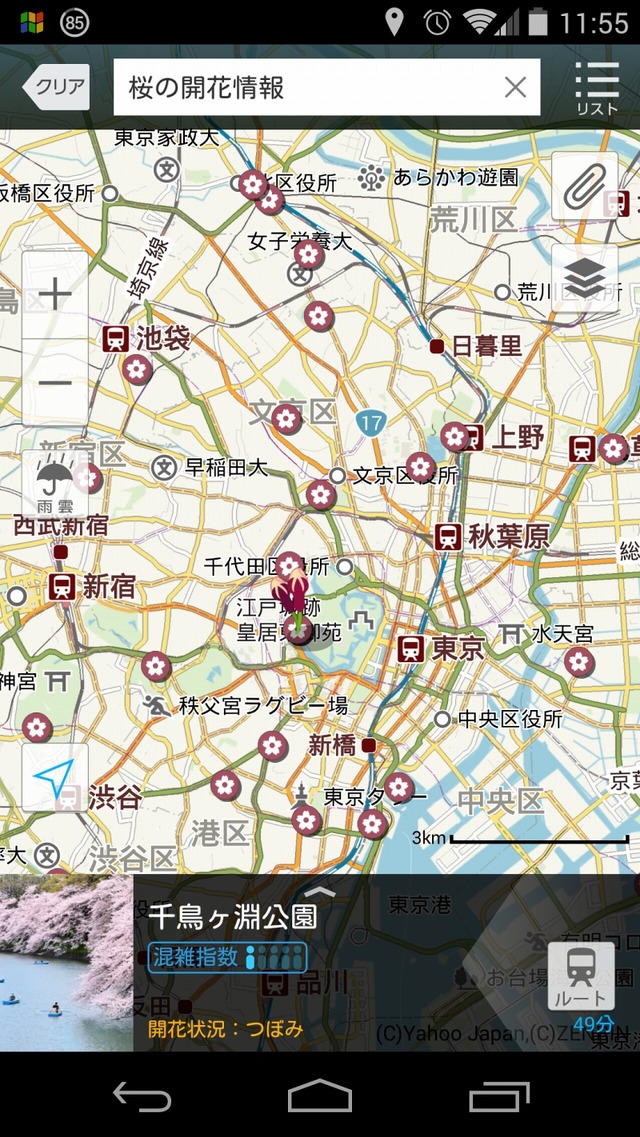Center the map on current location
The height and width of the screenshot is (1137, 640).
click(x=55, y=777)
